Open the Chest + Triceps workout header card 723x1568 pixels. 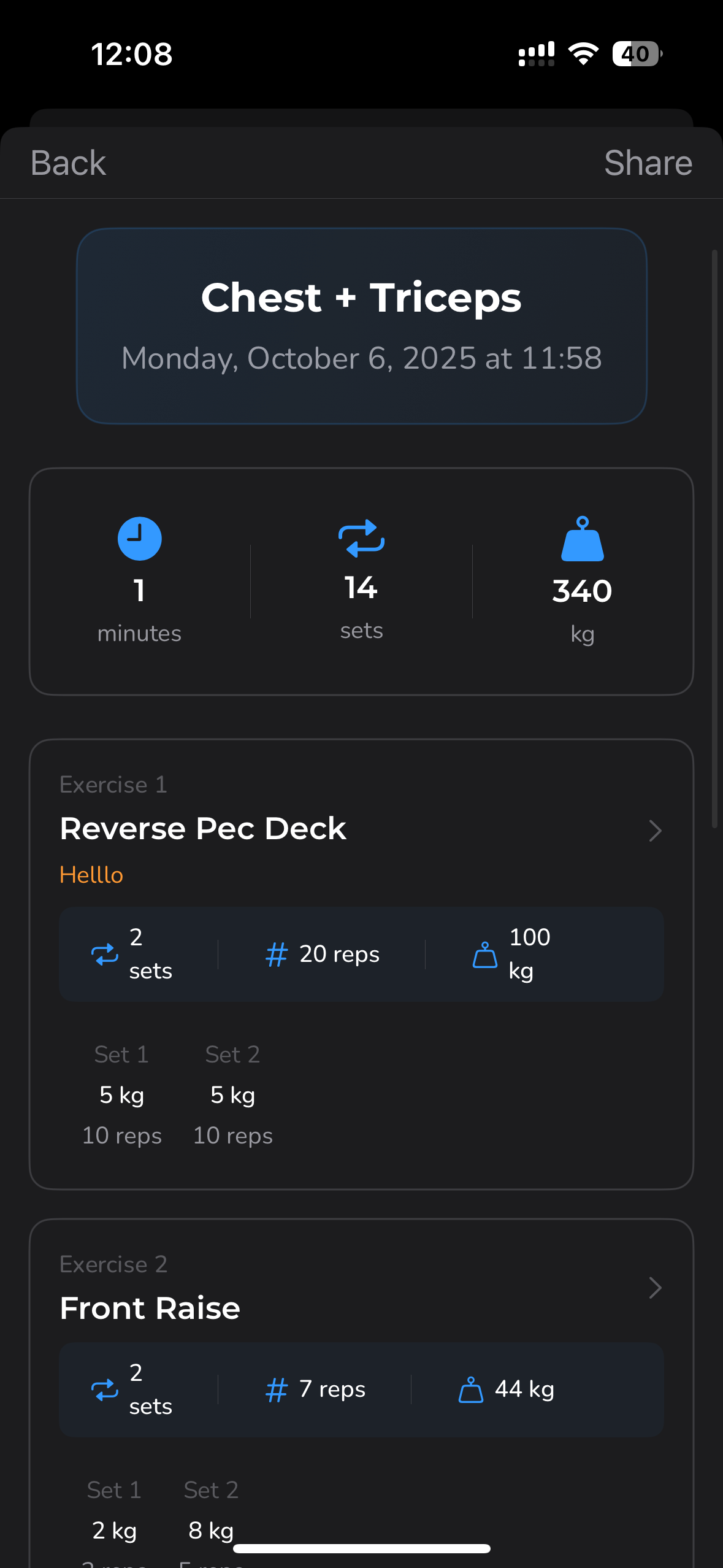[x=361, y=325]
